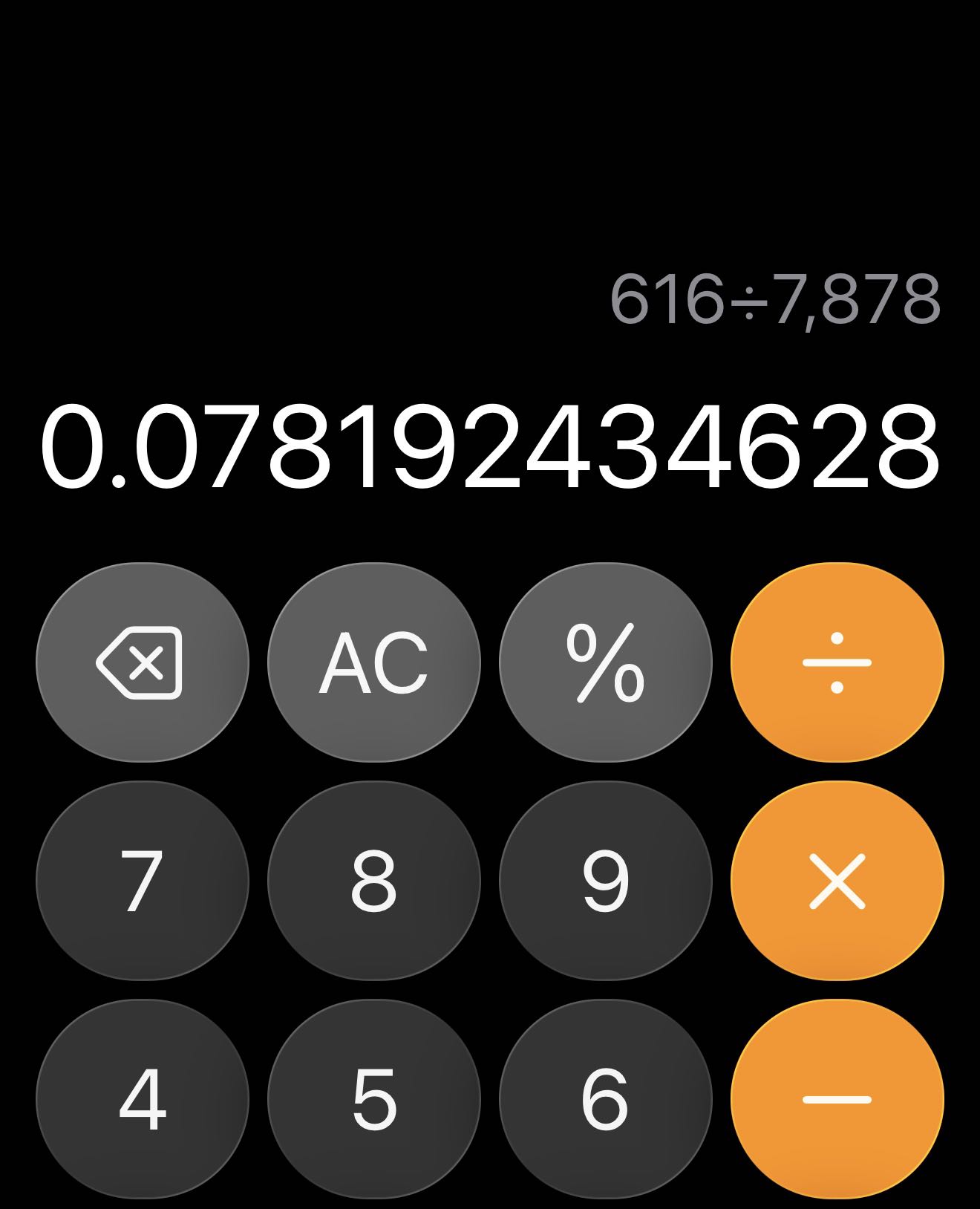Select the division operator
The width and height of the screenshot is (980, 1209).
(837, 662)
